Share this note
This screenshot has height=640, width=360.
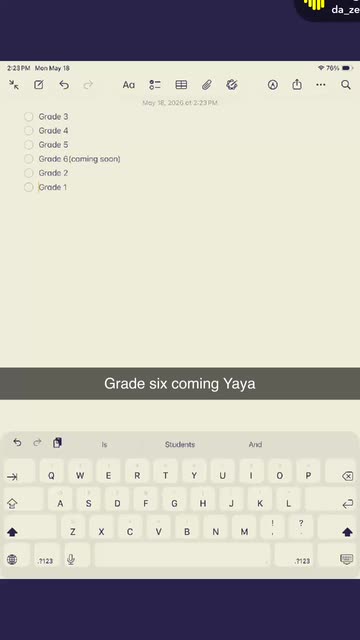297,84
